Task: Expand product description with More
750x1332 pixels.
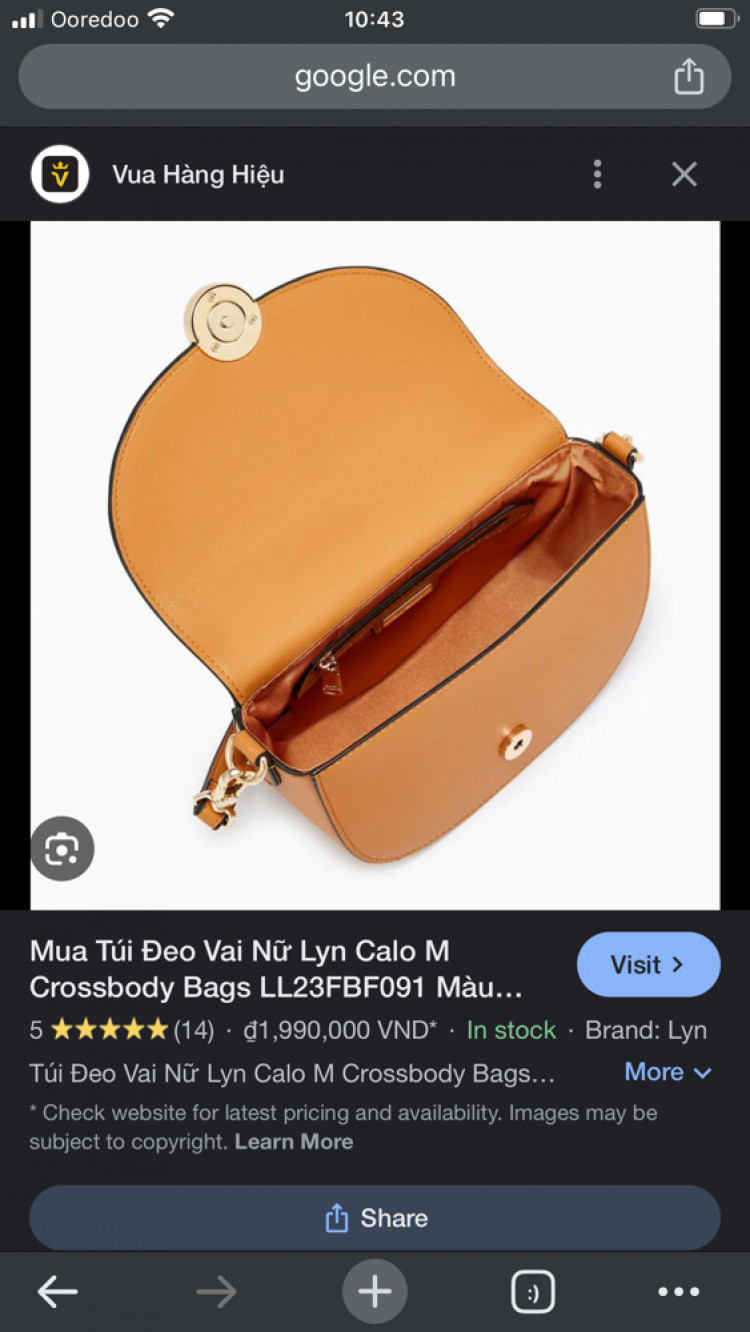Action: (x=667, y=1072)
